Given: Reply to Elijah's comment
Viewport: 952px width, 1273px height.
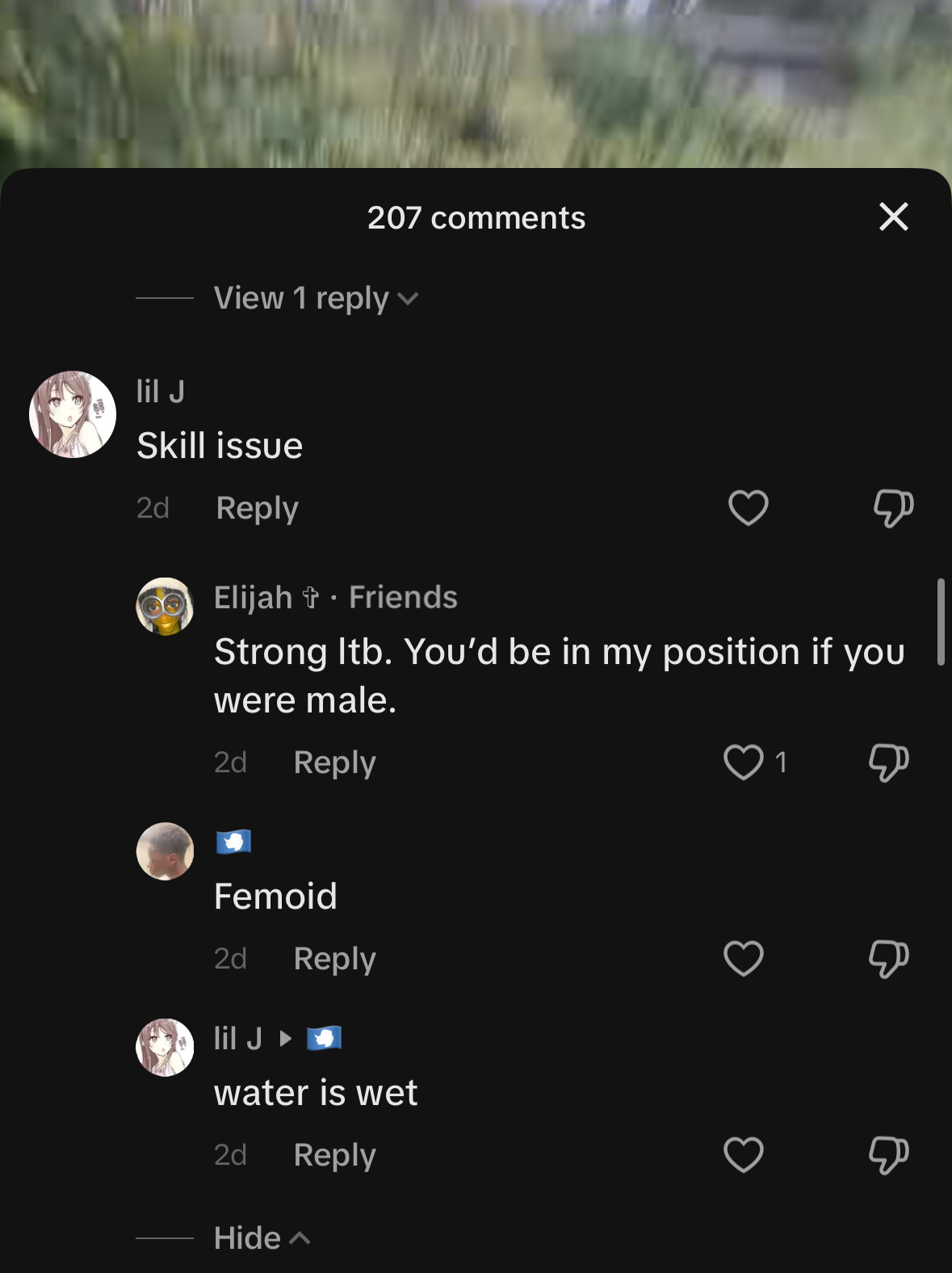Looking at the screenshot, I should (x=334, y=763).
